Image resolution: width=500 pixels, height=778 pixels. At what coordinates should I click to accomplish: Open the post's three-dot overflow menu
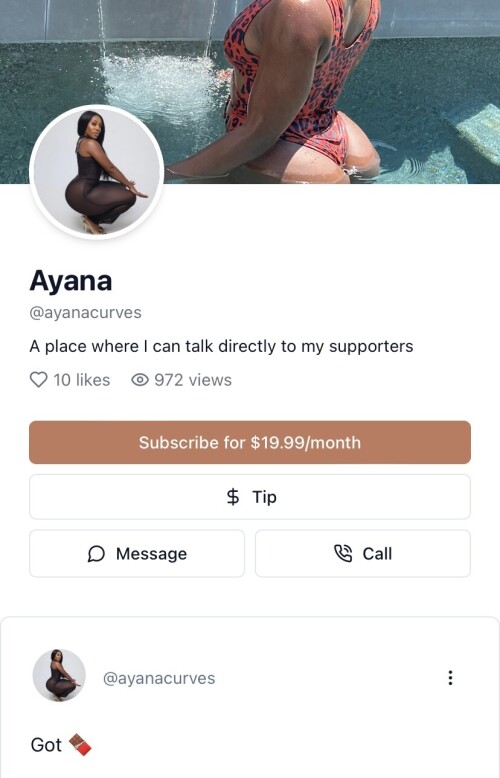pos(450,678)
